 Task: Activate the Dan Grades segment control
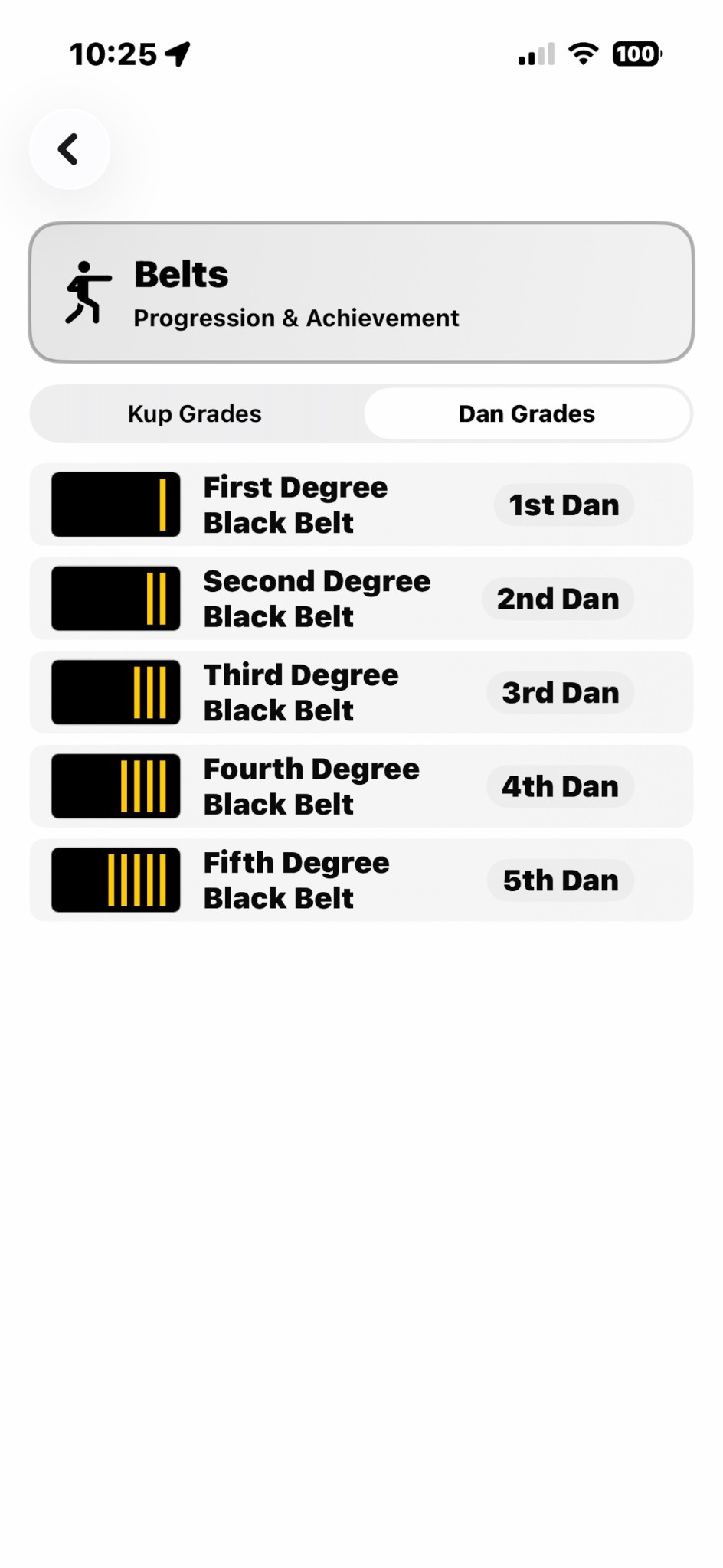527,413
